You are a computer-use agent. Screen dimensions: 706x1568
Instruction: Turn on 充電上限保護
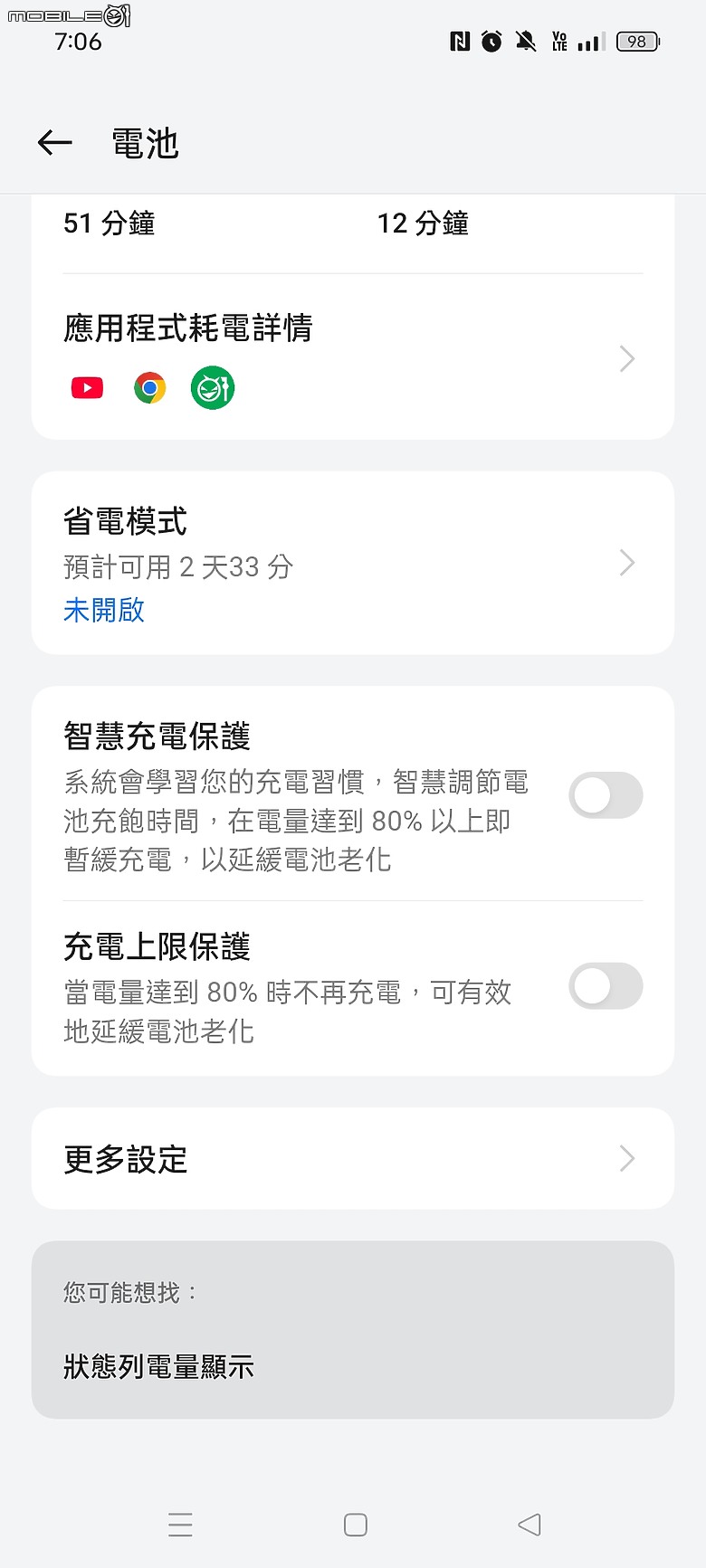pyautogui.click(x=606, y=986)
